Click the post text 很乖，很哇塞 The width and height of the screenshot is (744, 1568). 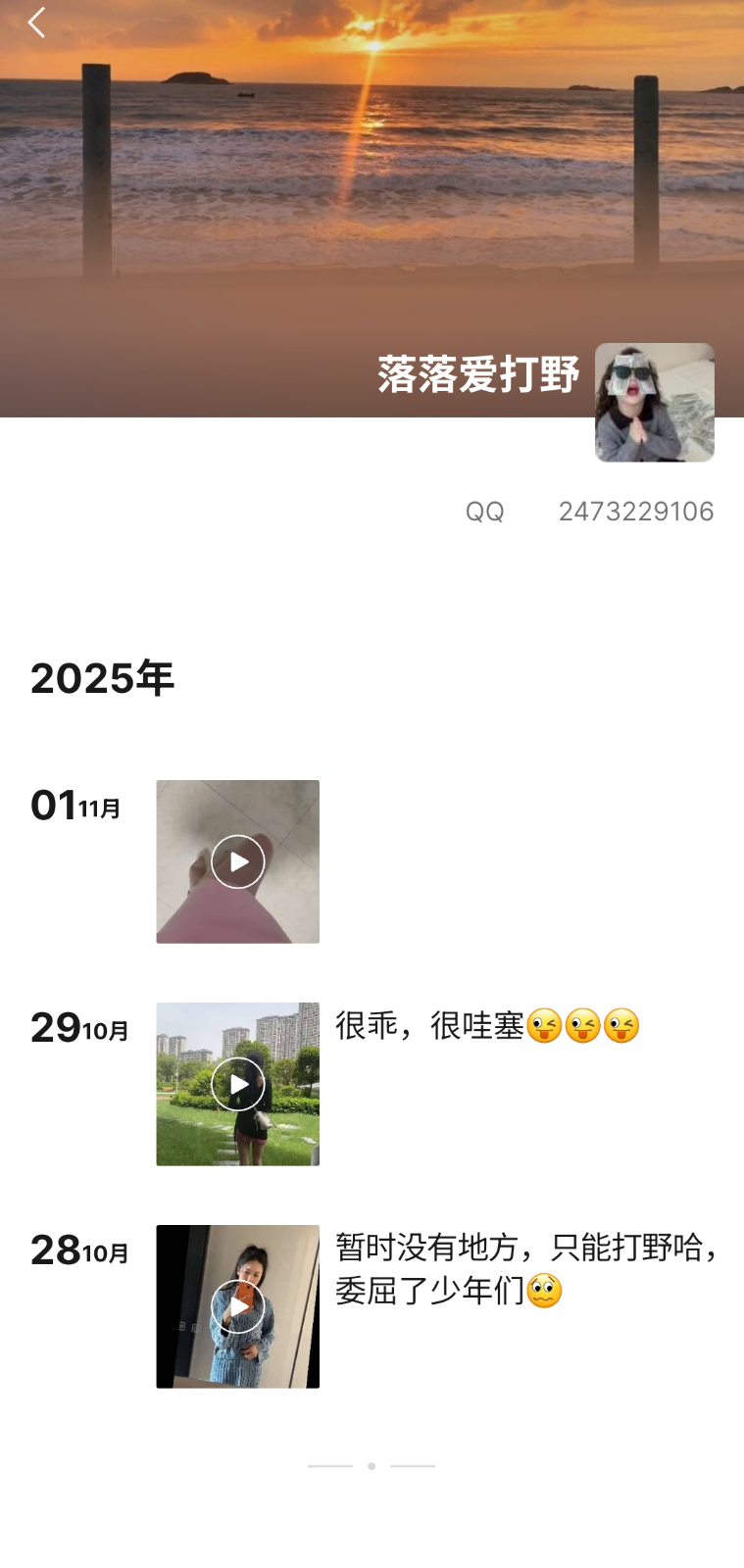(433, 1025)
